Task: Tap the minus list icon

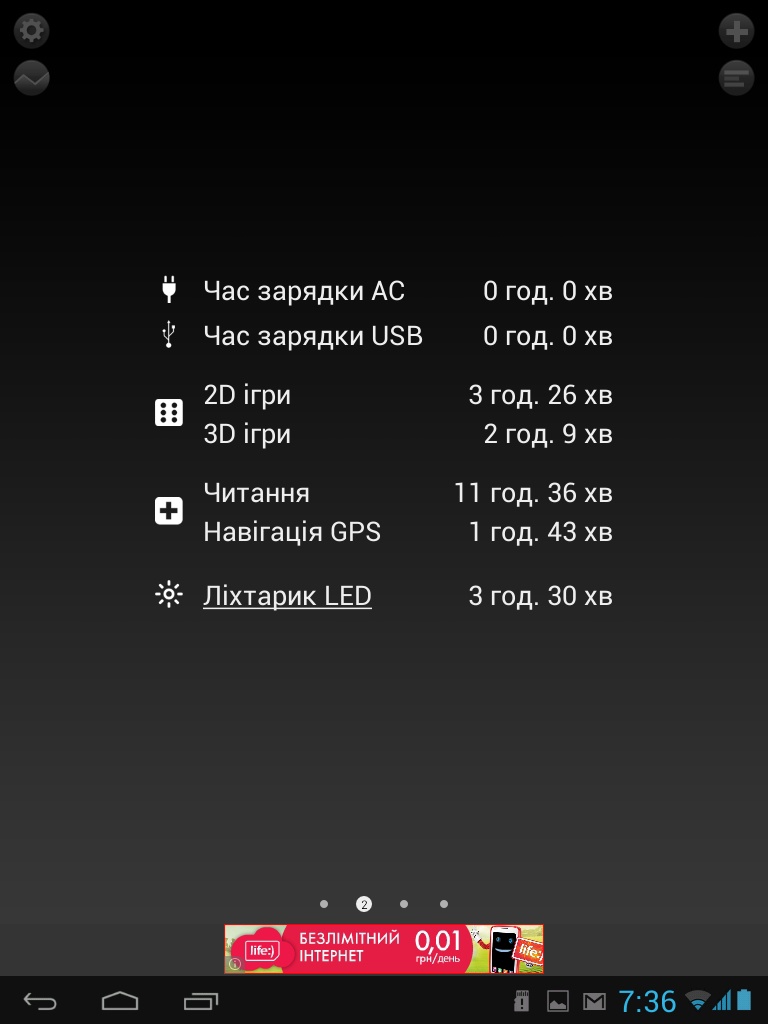Action: point(736,77)
